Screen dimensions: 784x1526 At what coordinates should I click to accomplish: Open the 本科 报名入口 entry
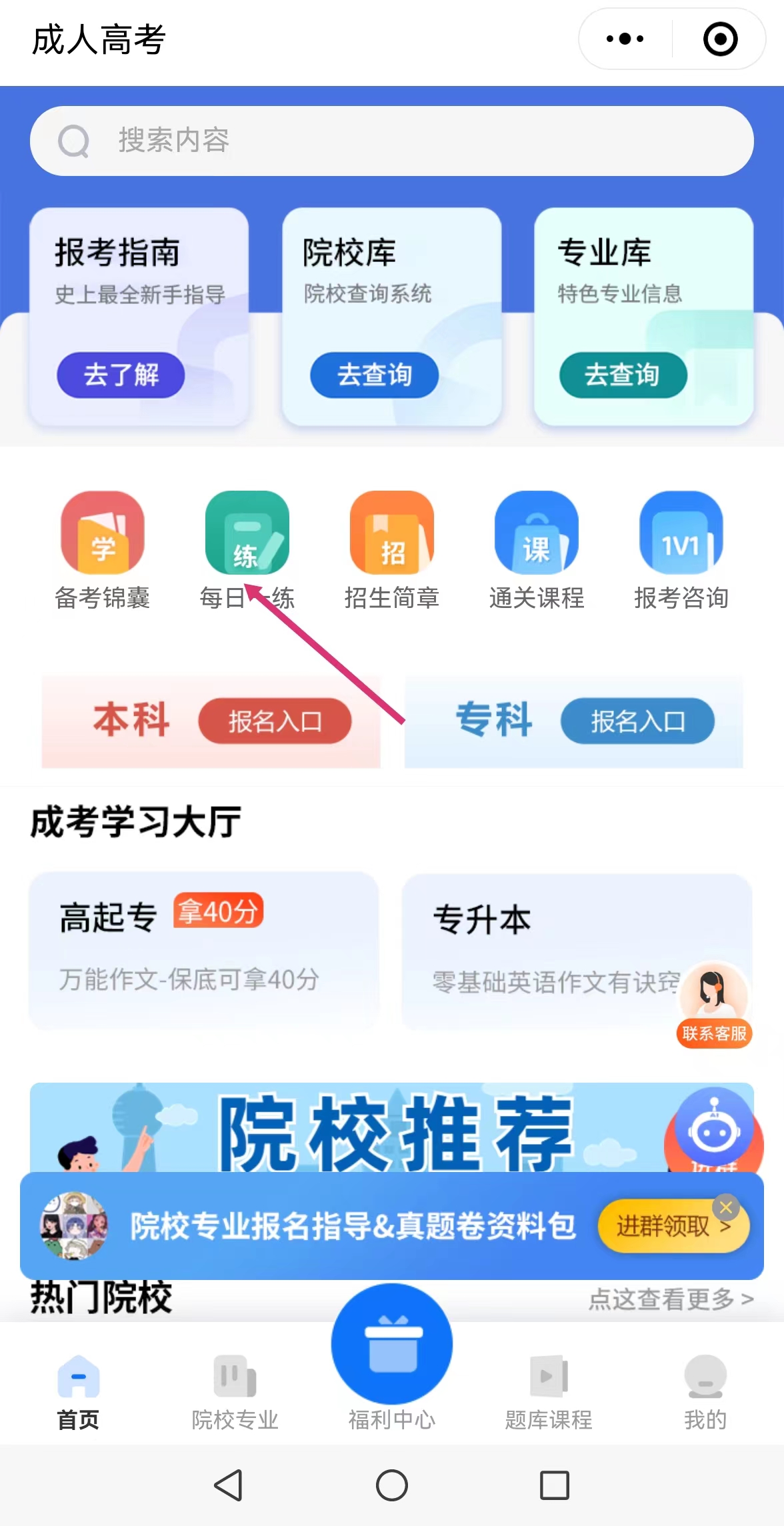click(x=274, y=721)
